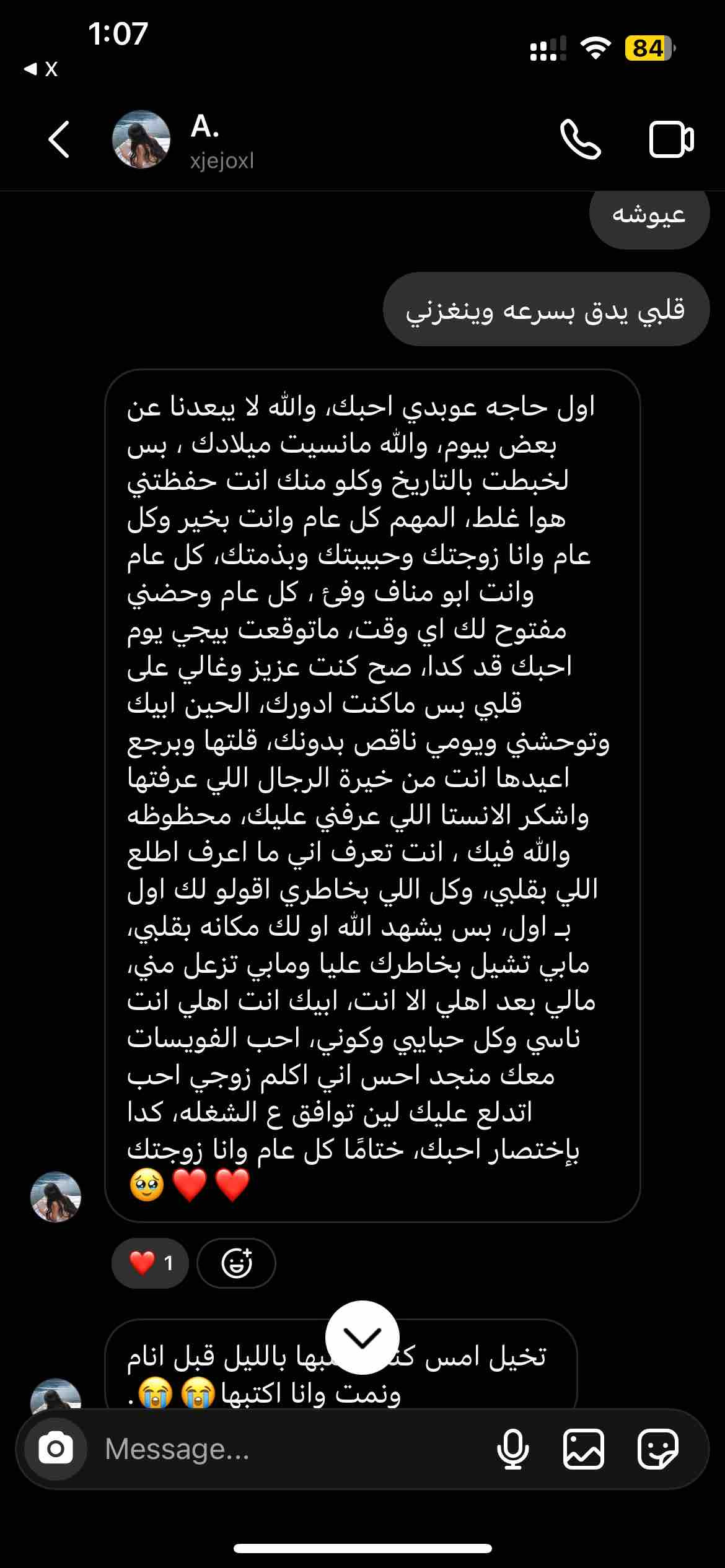Tap the heart reaction count chip
Viewport: 725px width, 1568px height.
[150, 1263]
